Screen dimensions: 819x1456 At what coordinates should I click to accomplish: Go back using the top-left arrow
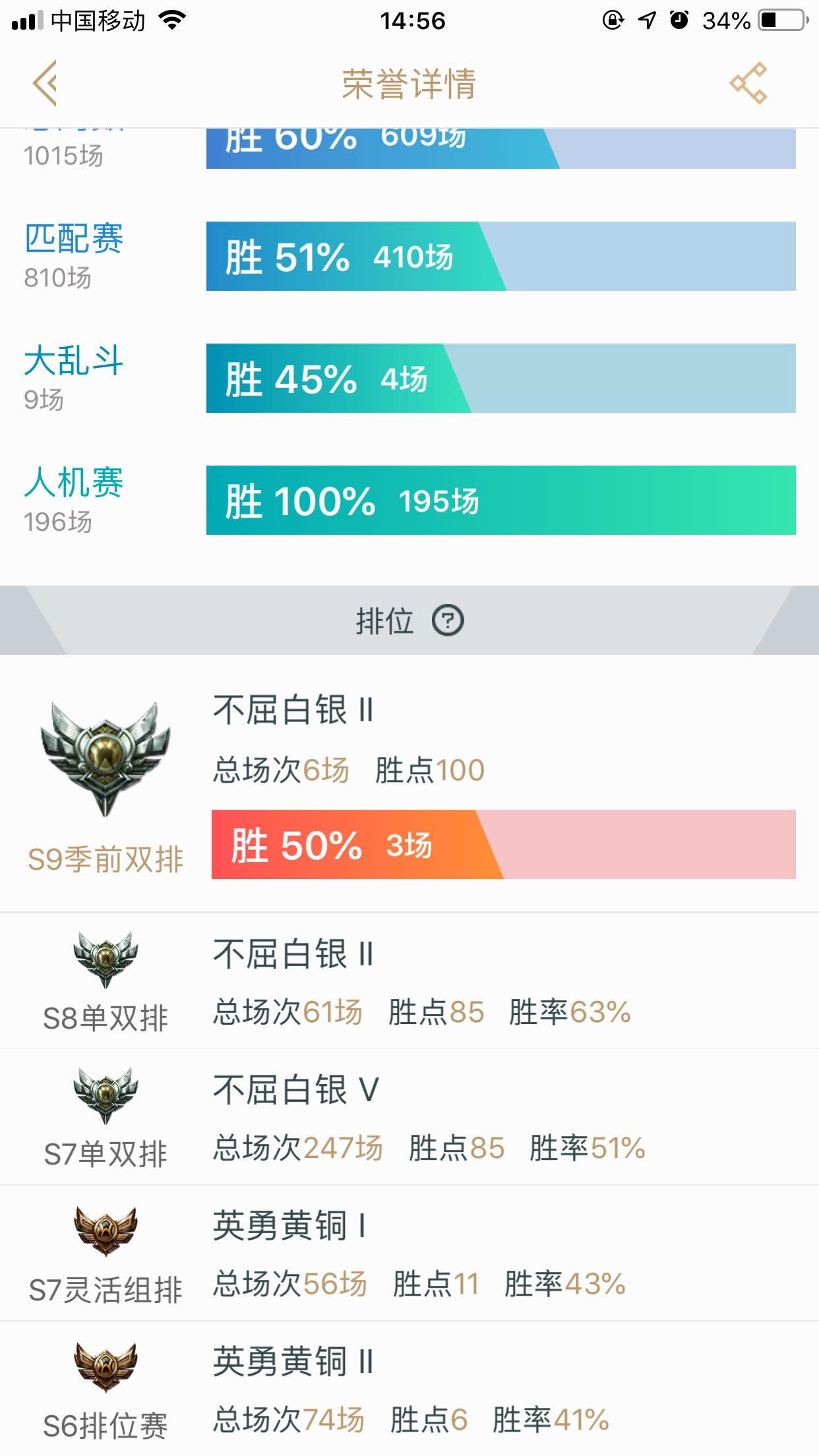point(45,83)
